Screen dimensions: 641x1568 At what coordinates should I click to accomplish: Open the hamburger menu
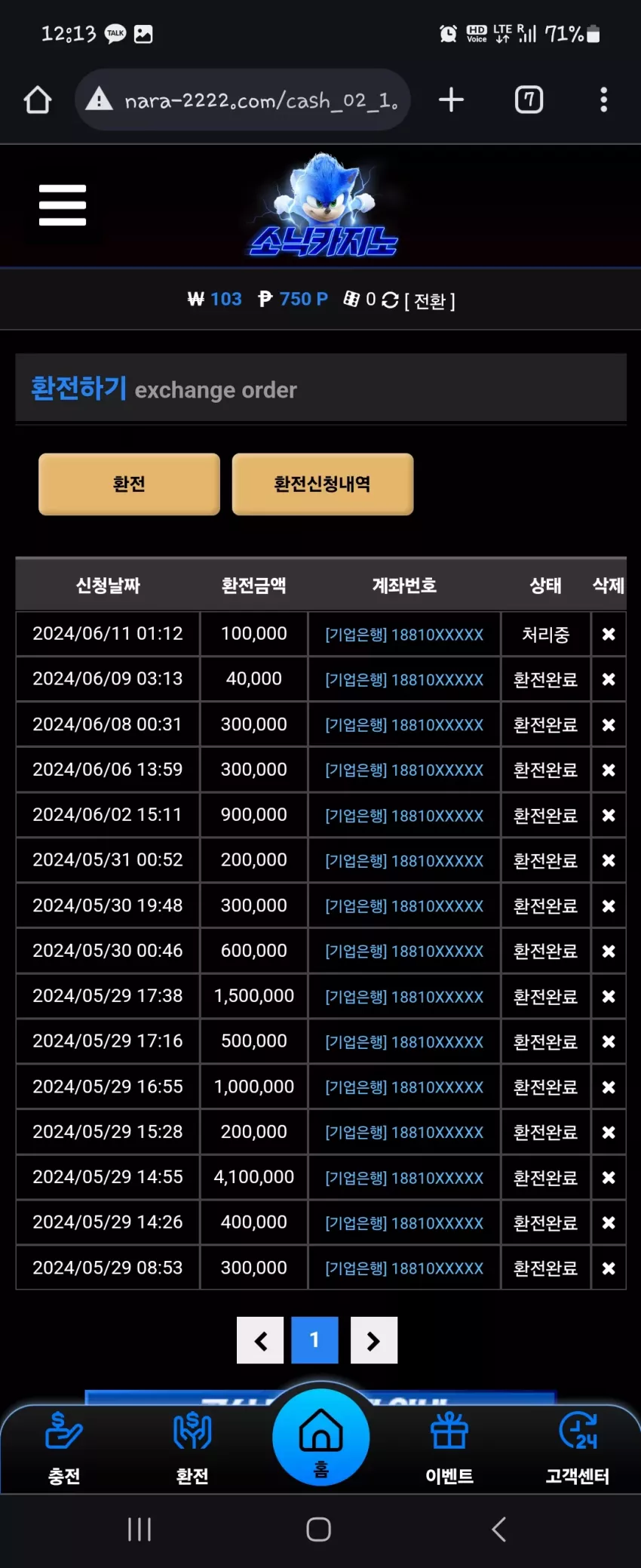tap(63, 205)
